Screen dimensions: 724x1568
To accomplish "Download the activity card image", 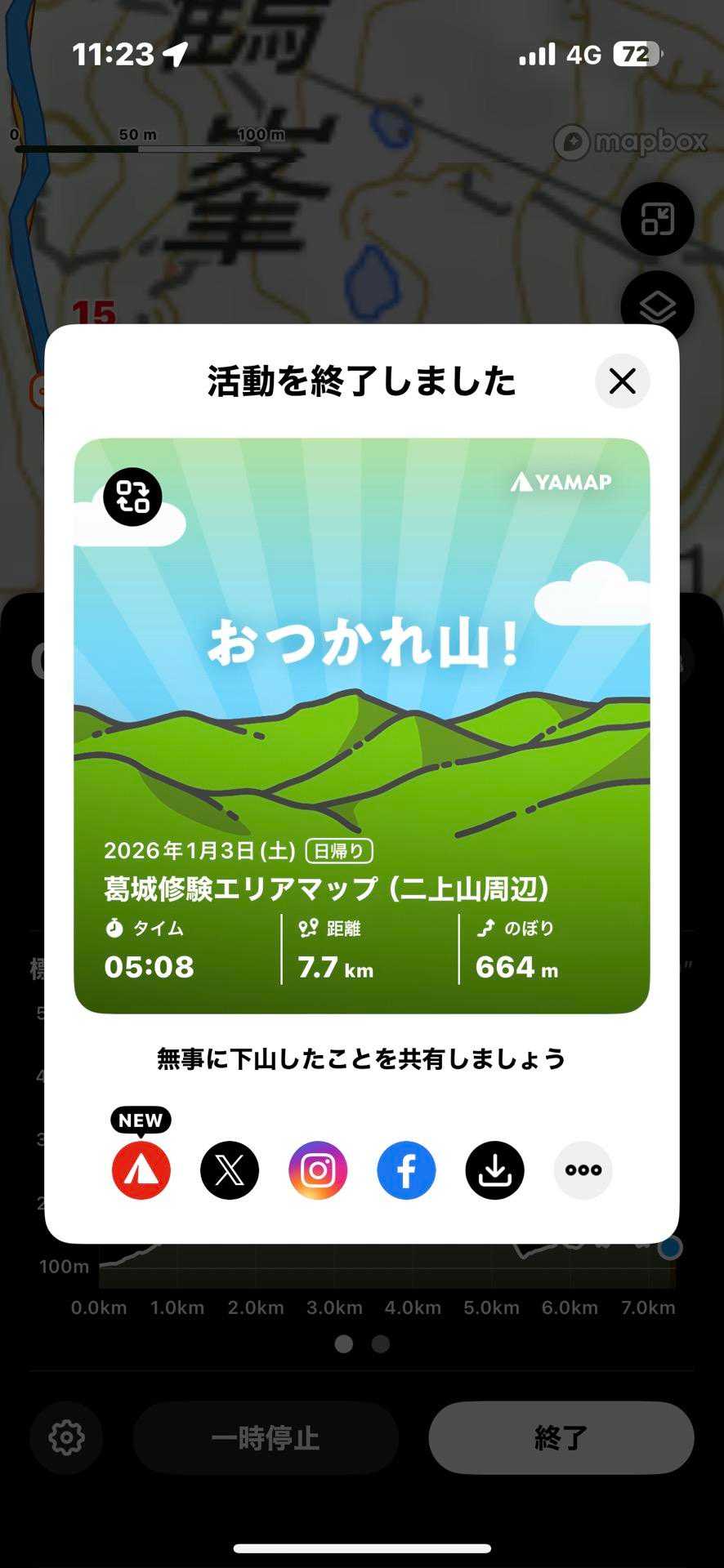I will [x=494, y=1170].
